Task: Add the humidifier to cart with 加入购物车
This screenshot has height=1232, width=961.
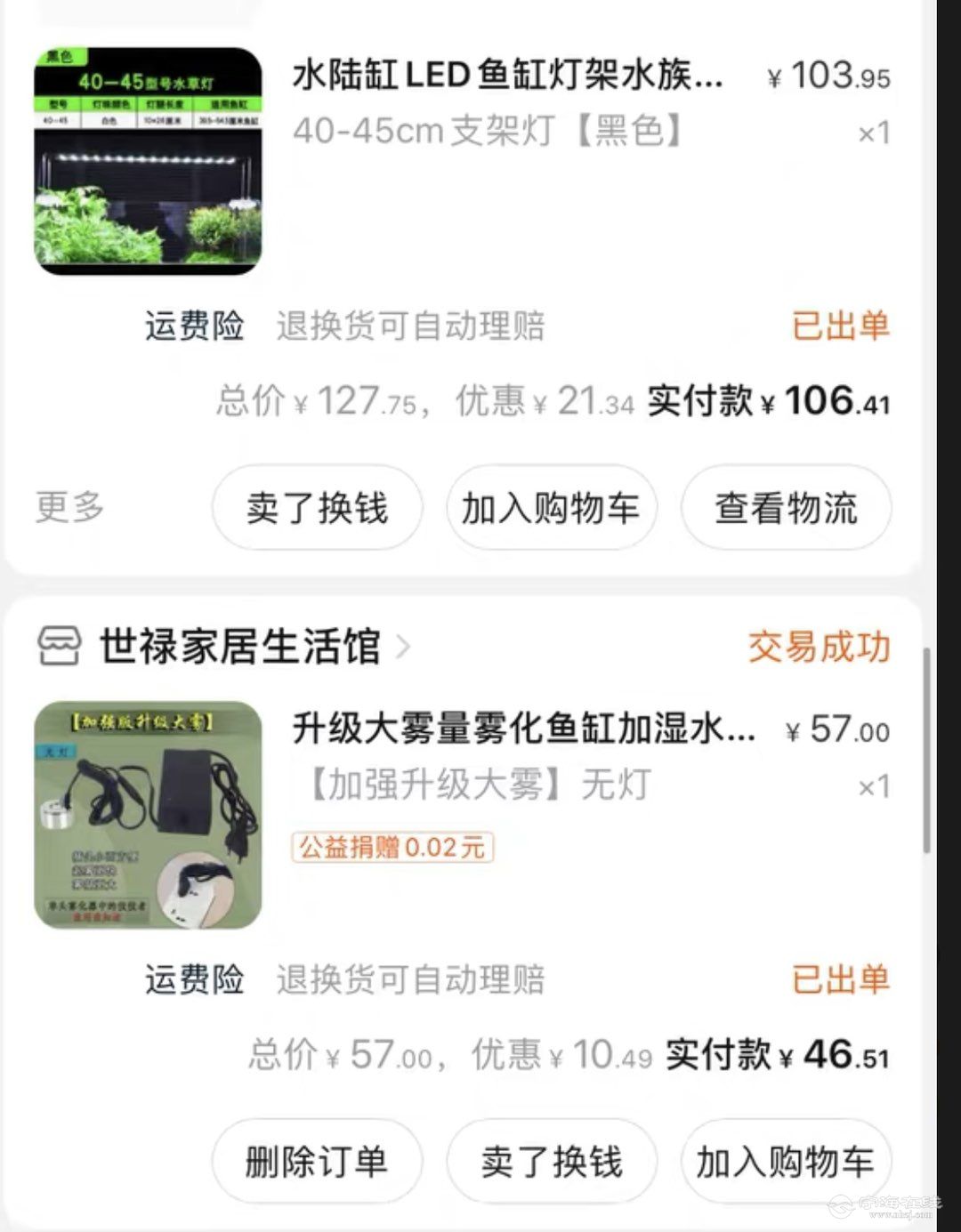Action: [786, 1162]
